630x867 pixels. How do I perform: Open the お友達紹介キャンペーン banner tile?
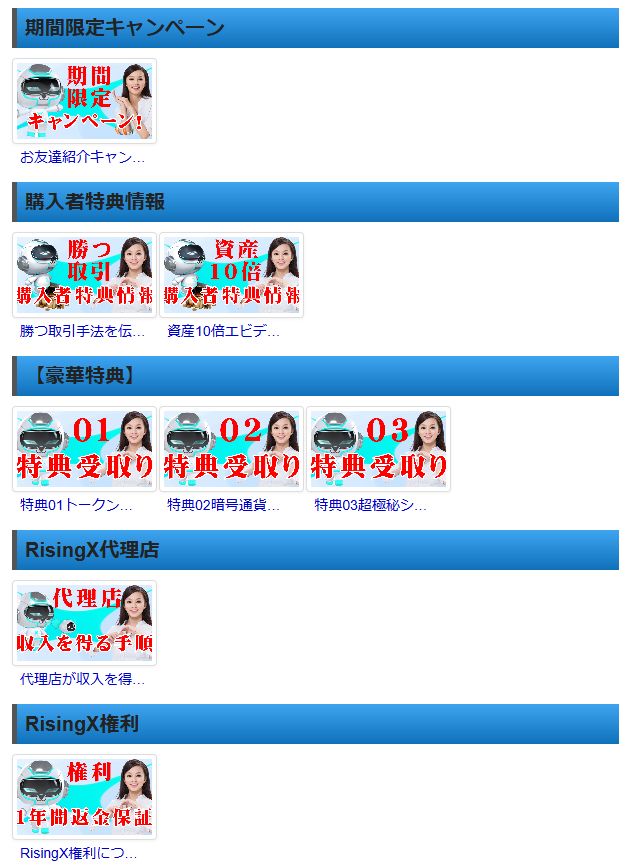84,100
